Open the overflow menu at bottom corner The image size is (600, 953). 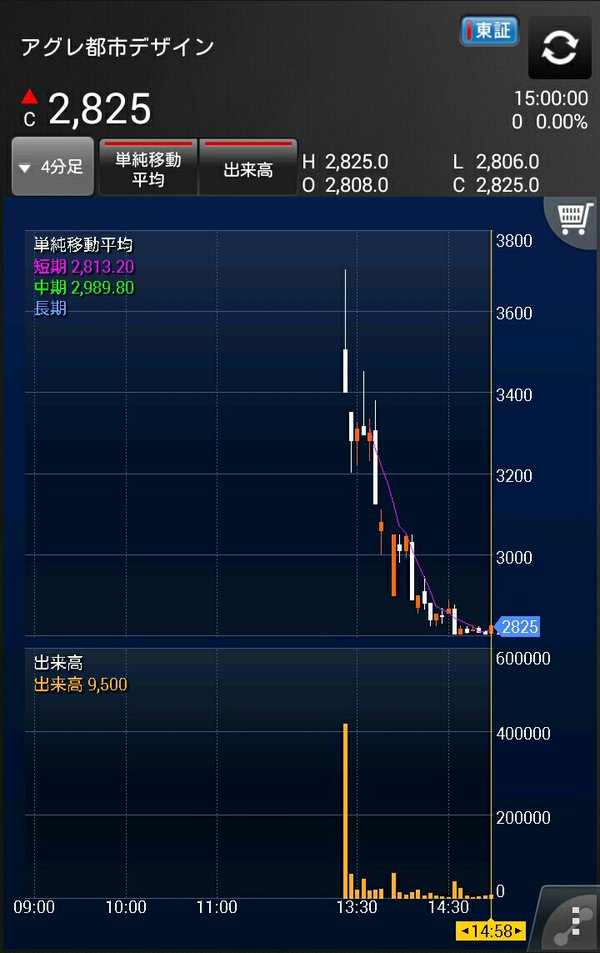point(572,919)
